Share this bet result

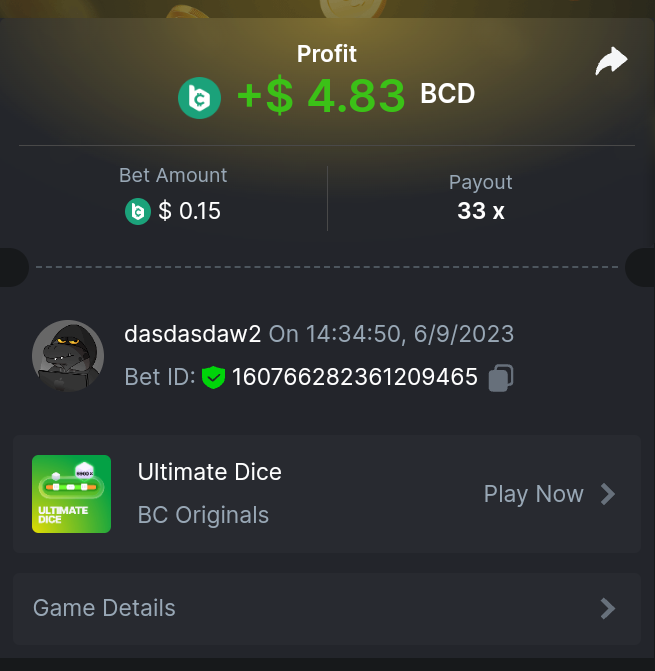610,63
